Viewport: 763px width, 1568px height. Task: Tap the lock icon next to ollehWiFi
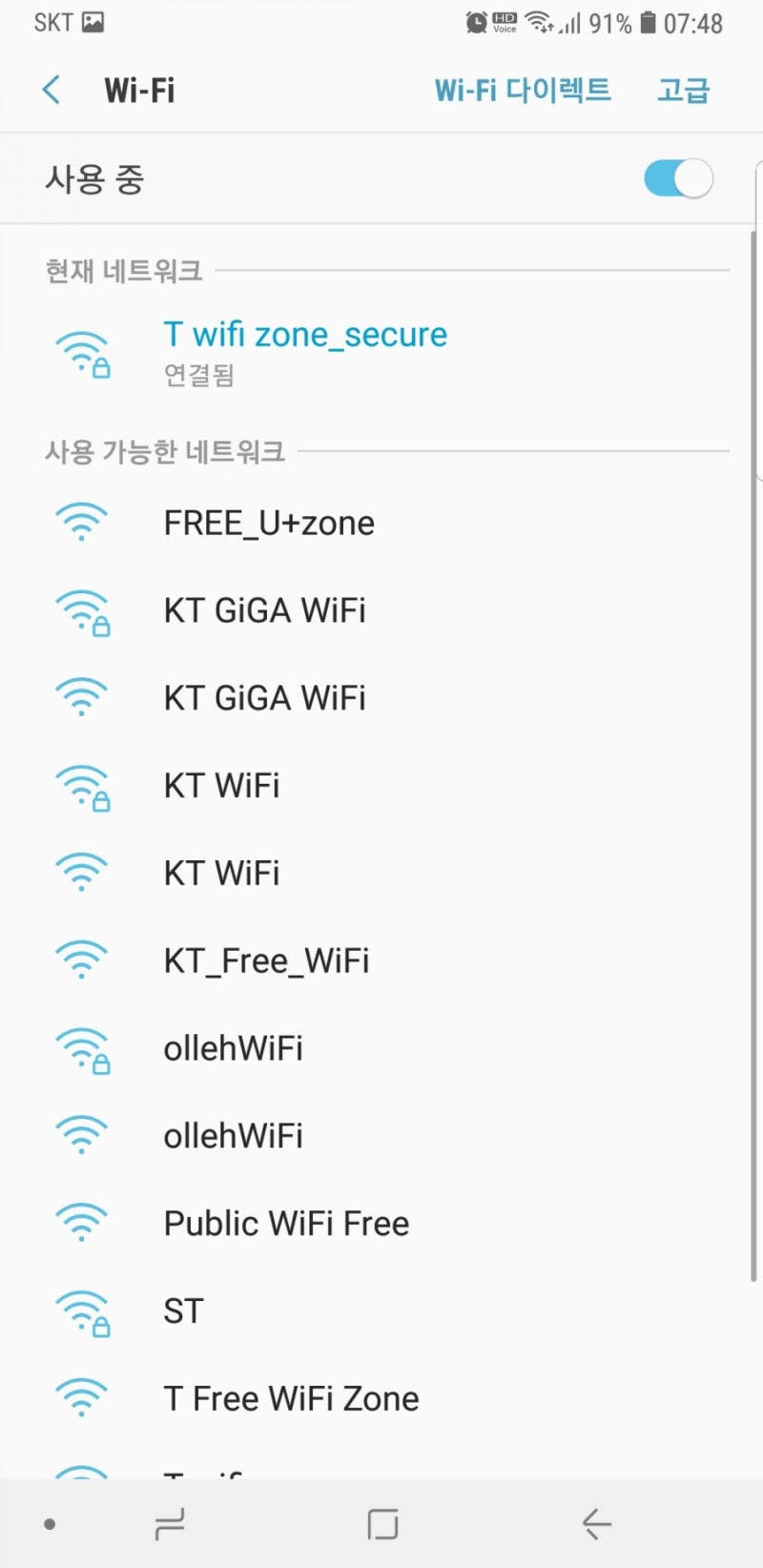[102, 1063]
